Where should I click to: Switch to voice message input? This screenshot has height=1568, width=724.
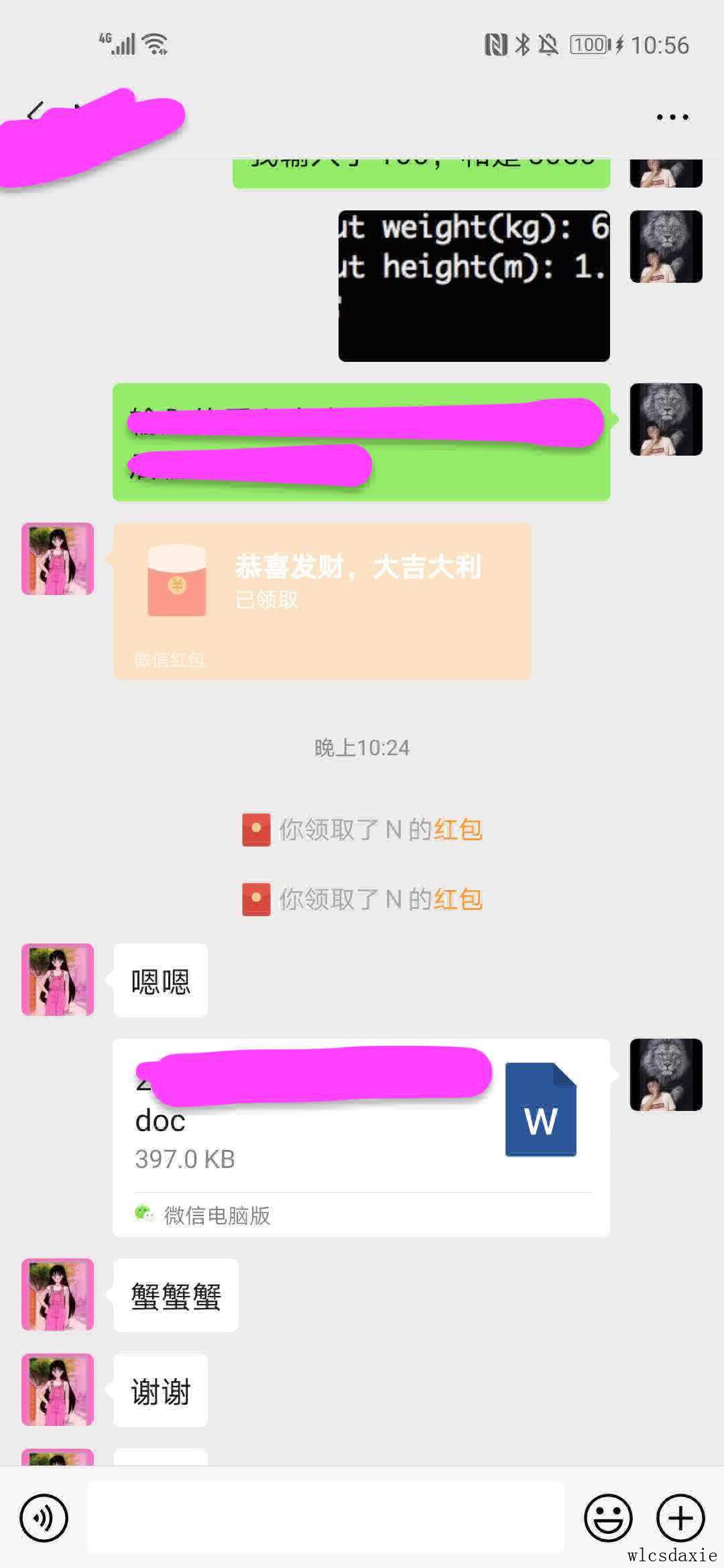coord(44,1518)
